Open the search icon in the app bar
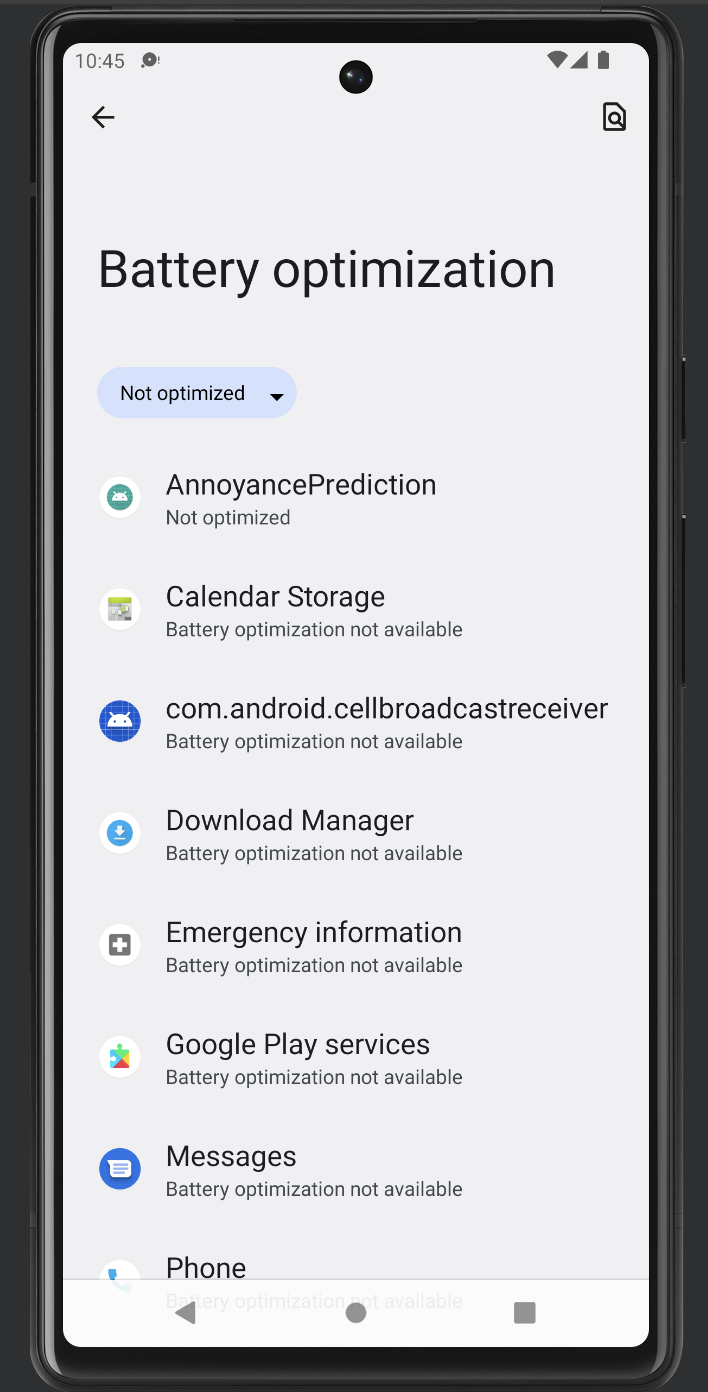The width and height of the screenshot is (708, 1392). click(x=613, y=118)
